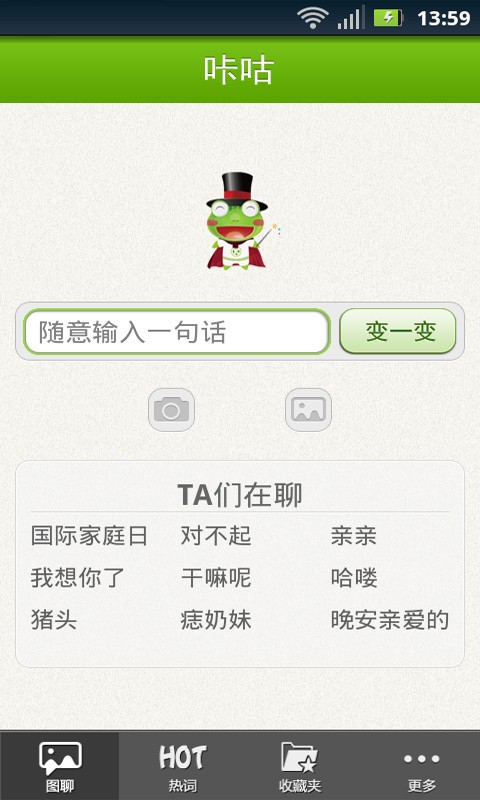Focus the 随意输入一句话 text field
This screenshot has height=800, width=480.
[x=176, y=332]
